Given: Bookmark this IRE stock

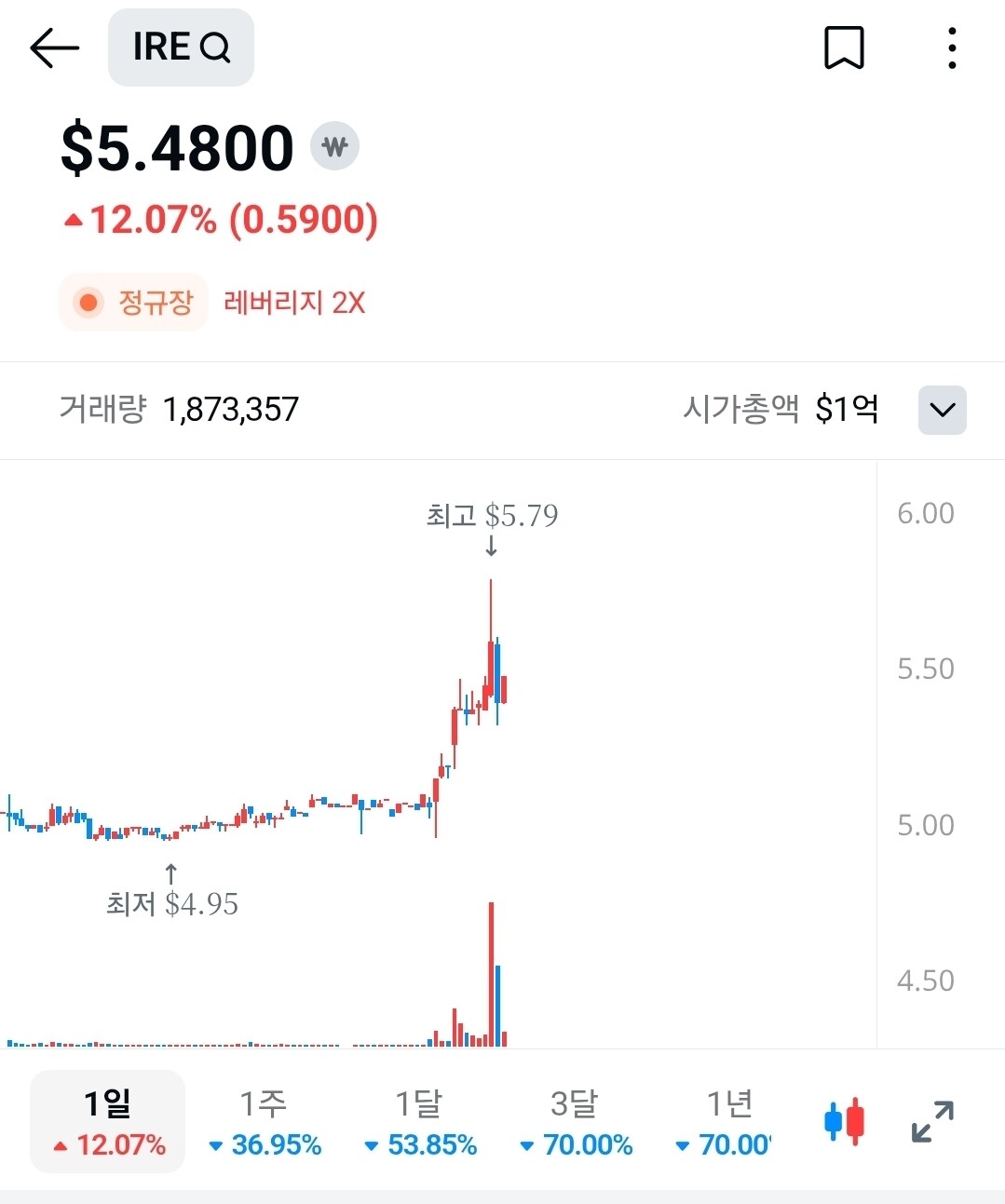Looking at the screenshot, I should coord(844,47).
